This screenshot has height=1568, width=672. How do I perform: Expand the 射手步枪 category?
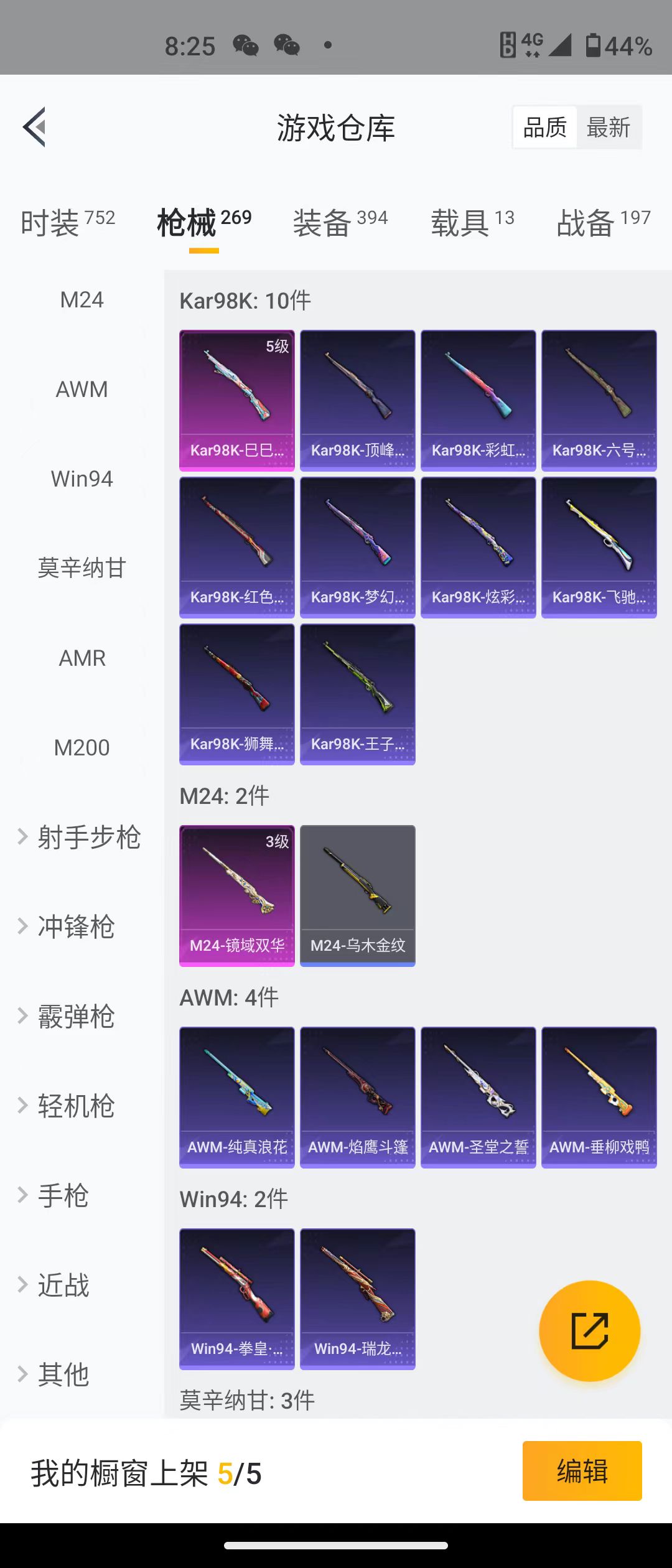click(x=81, y=837)
